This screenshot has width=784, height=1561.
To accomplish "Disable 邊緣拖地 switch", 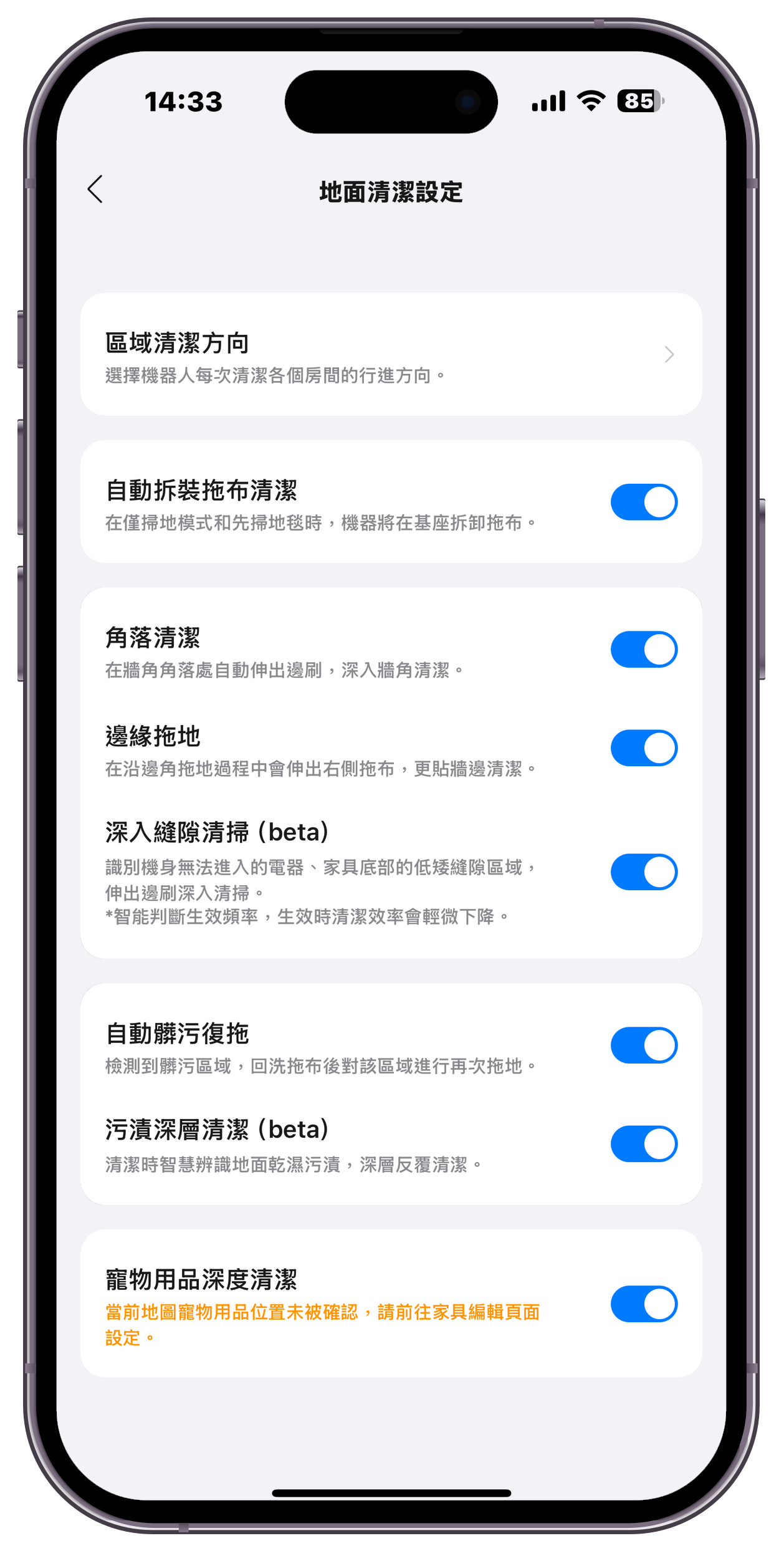I will 643,748.
